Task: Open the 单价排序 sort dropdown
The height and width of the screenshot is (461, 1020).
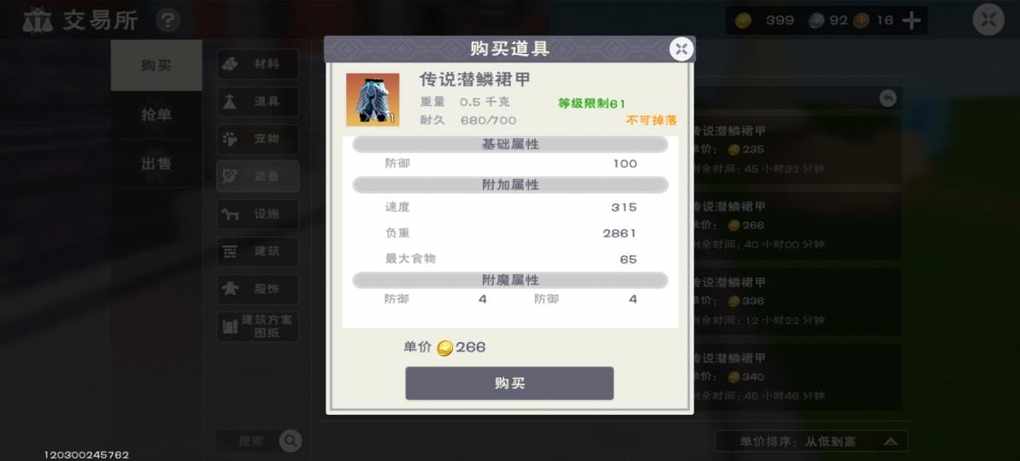Action: [811, 441]
